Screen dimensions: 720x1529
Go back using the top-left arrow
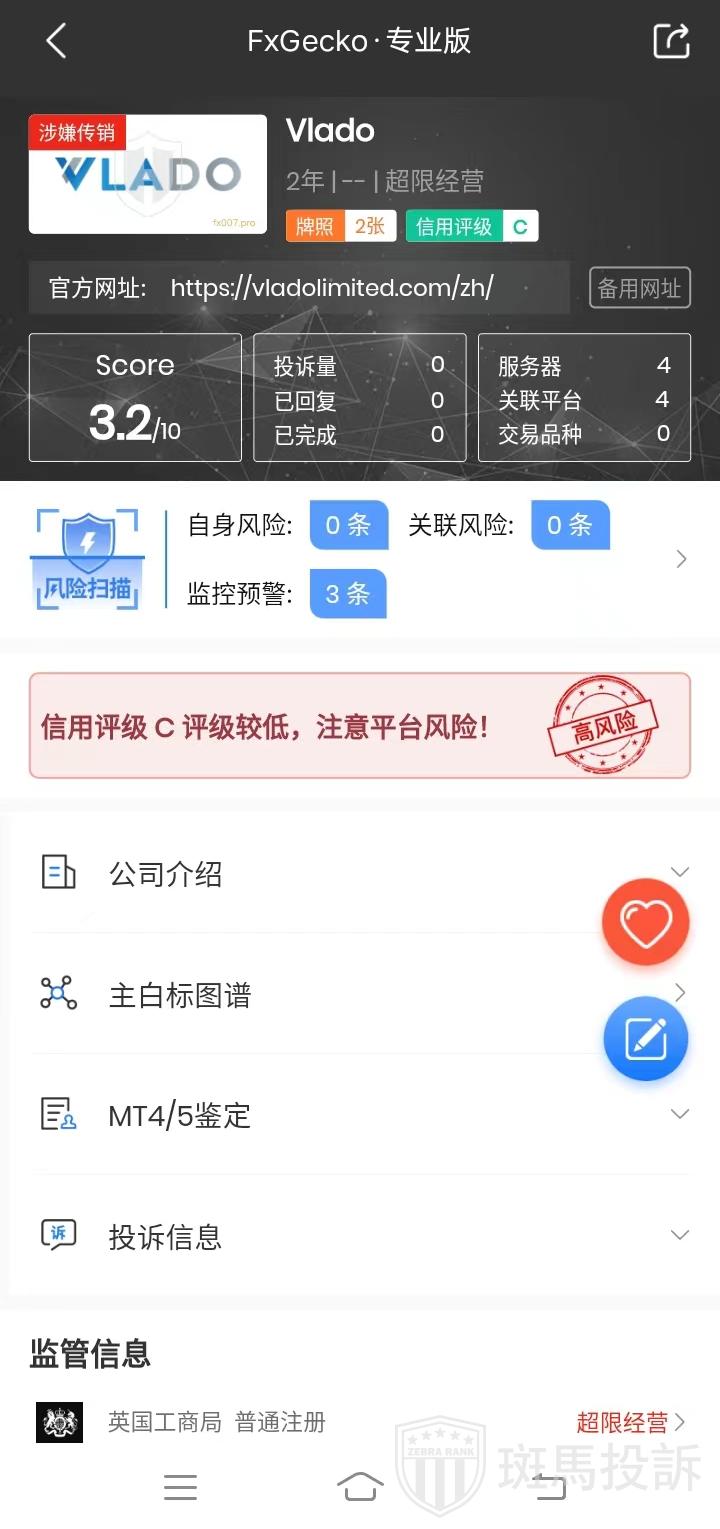[56, 41]
